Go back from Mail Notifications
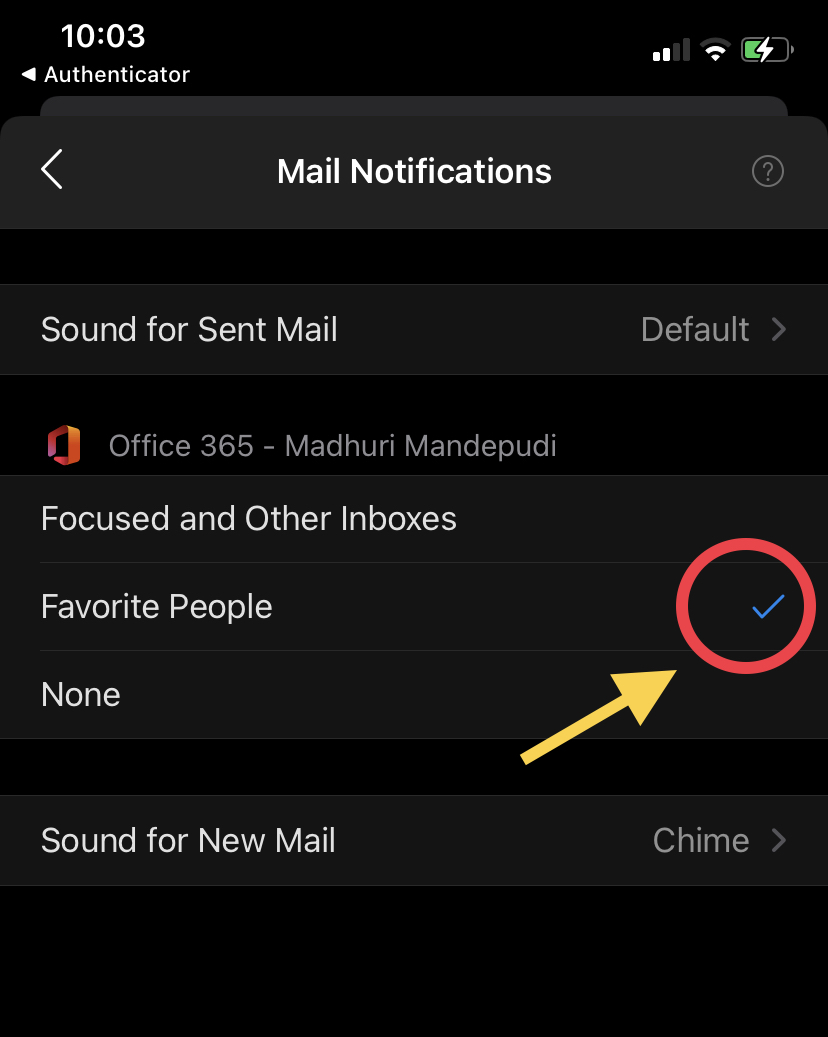 click(52, 170)
